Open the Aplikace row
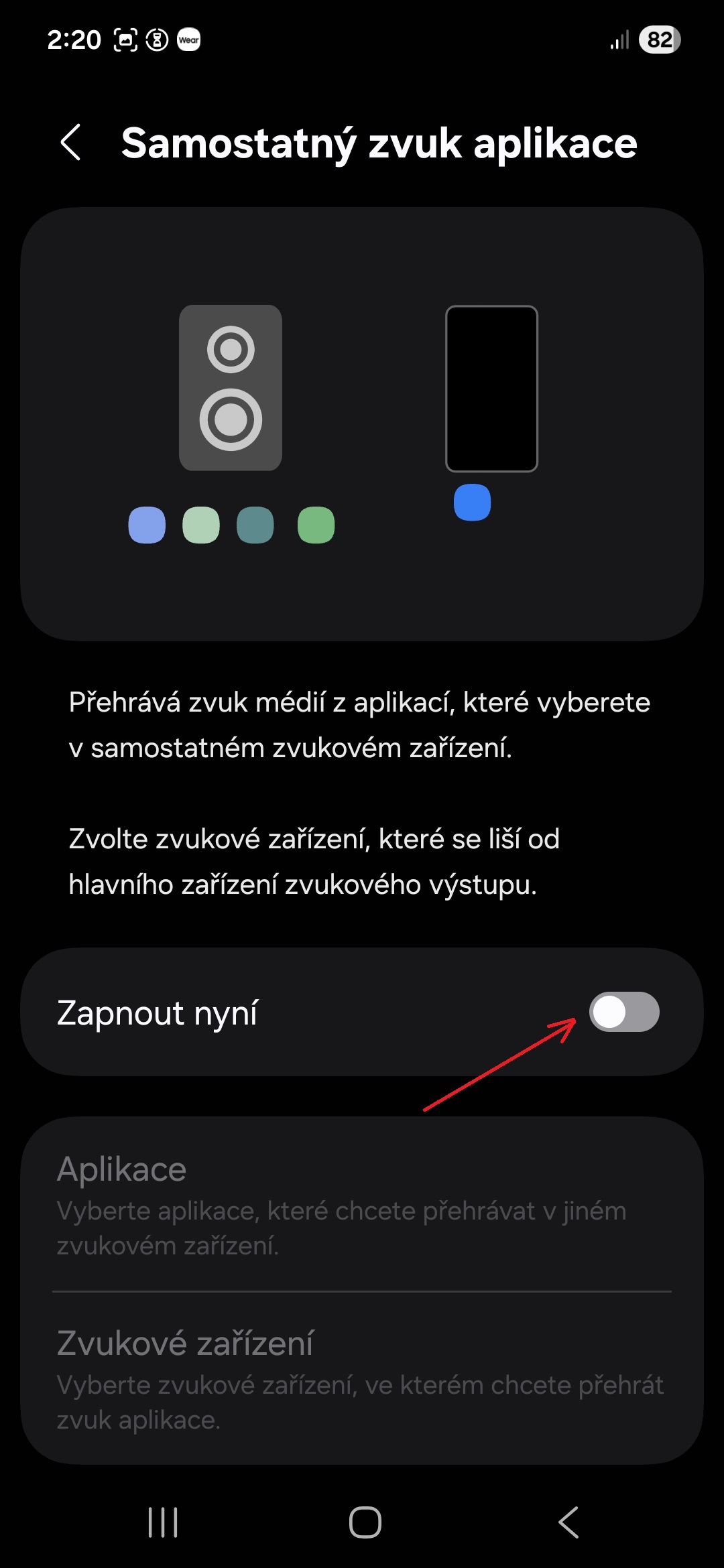The image size is (724, 1568). pos(362,1205)
